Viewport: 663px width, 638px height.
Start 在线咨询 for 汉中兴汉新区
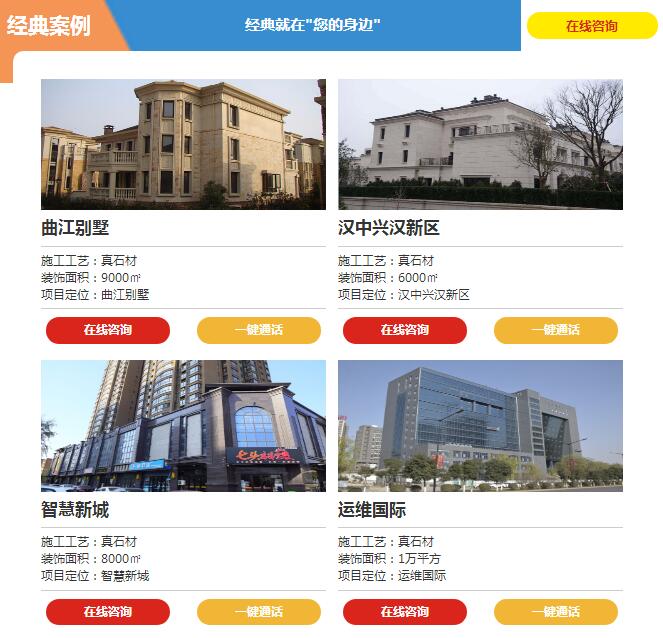[x=405, y=330]
